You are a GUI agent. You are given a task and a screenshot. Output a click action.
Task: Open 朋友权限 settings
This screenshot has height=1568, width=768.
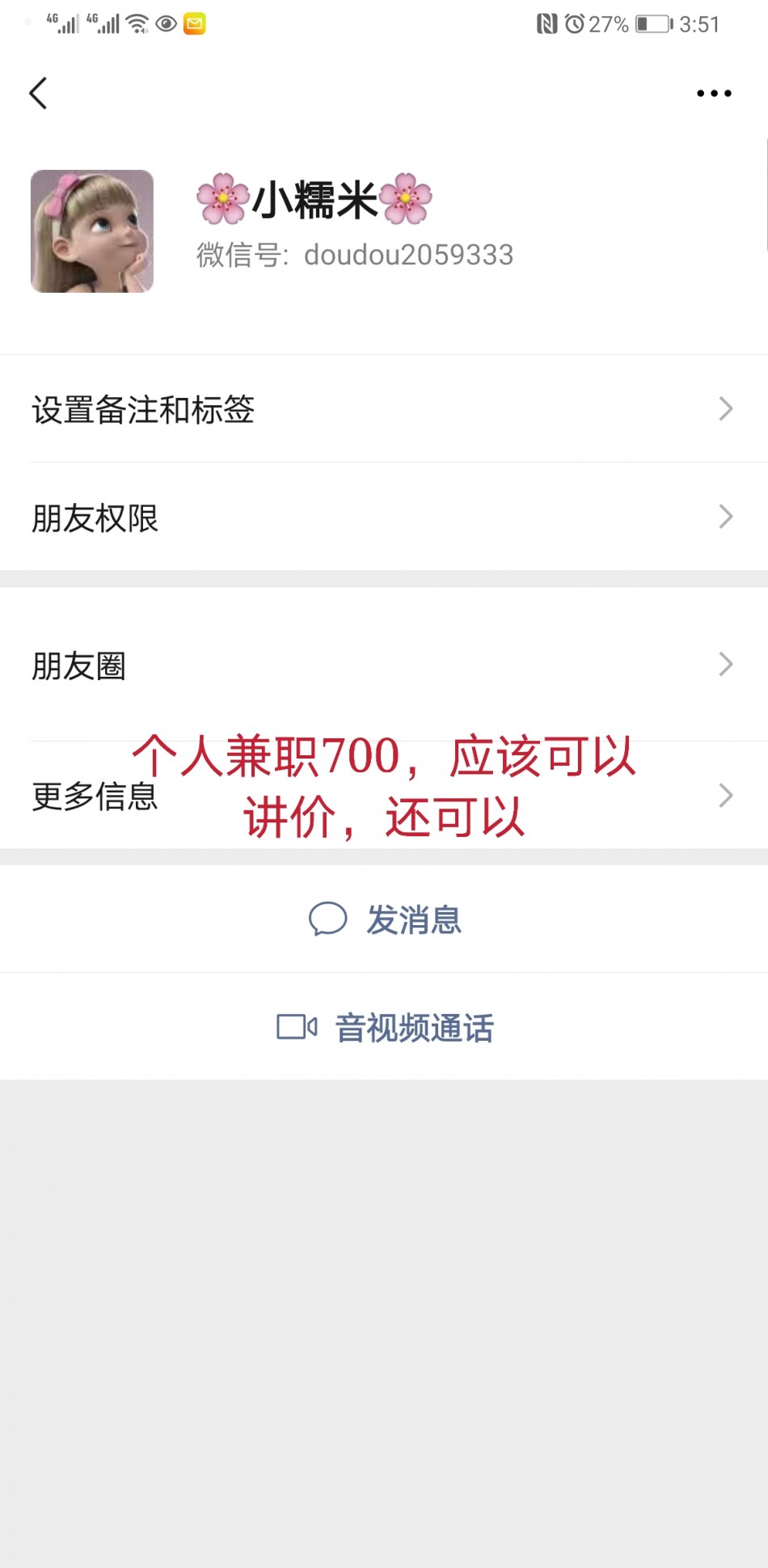coord(384,518)
